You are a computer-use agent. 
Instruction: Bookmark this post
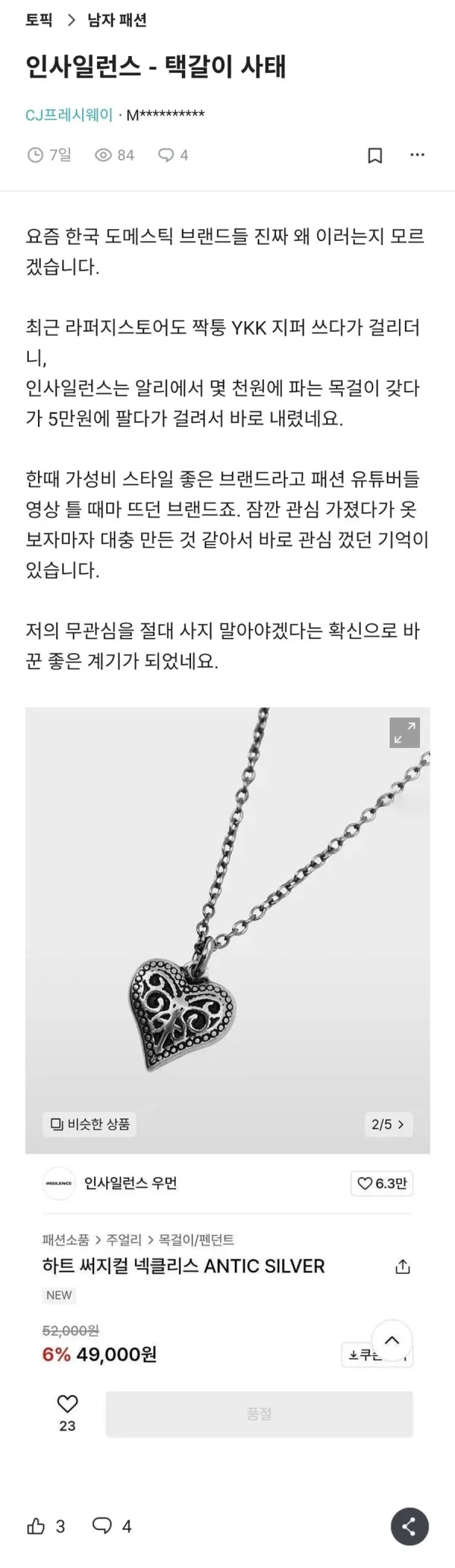click(375, 155)
